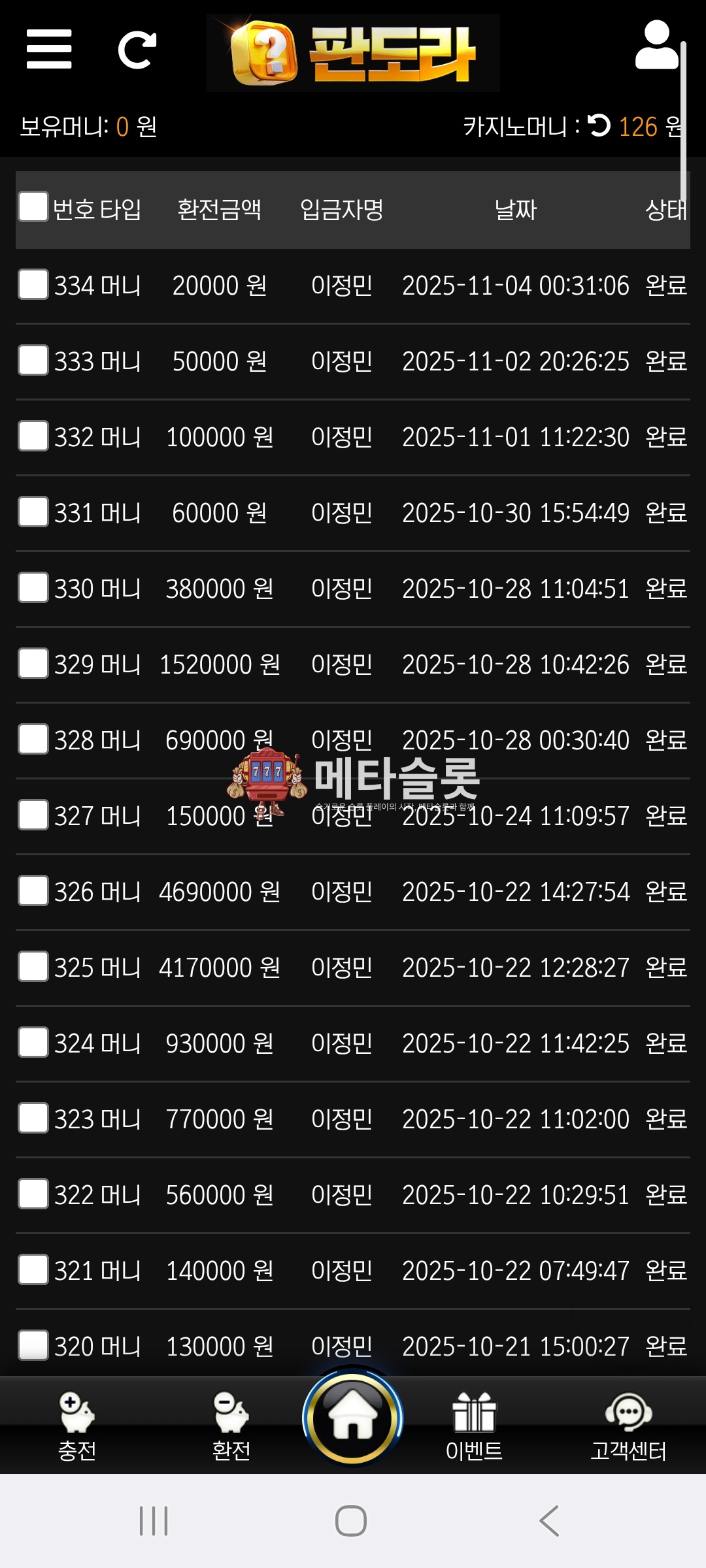Open the hamburger menu
The width and height of the screenshot is (706, 1568).
coord(49,49)
